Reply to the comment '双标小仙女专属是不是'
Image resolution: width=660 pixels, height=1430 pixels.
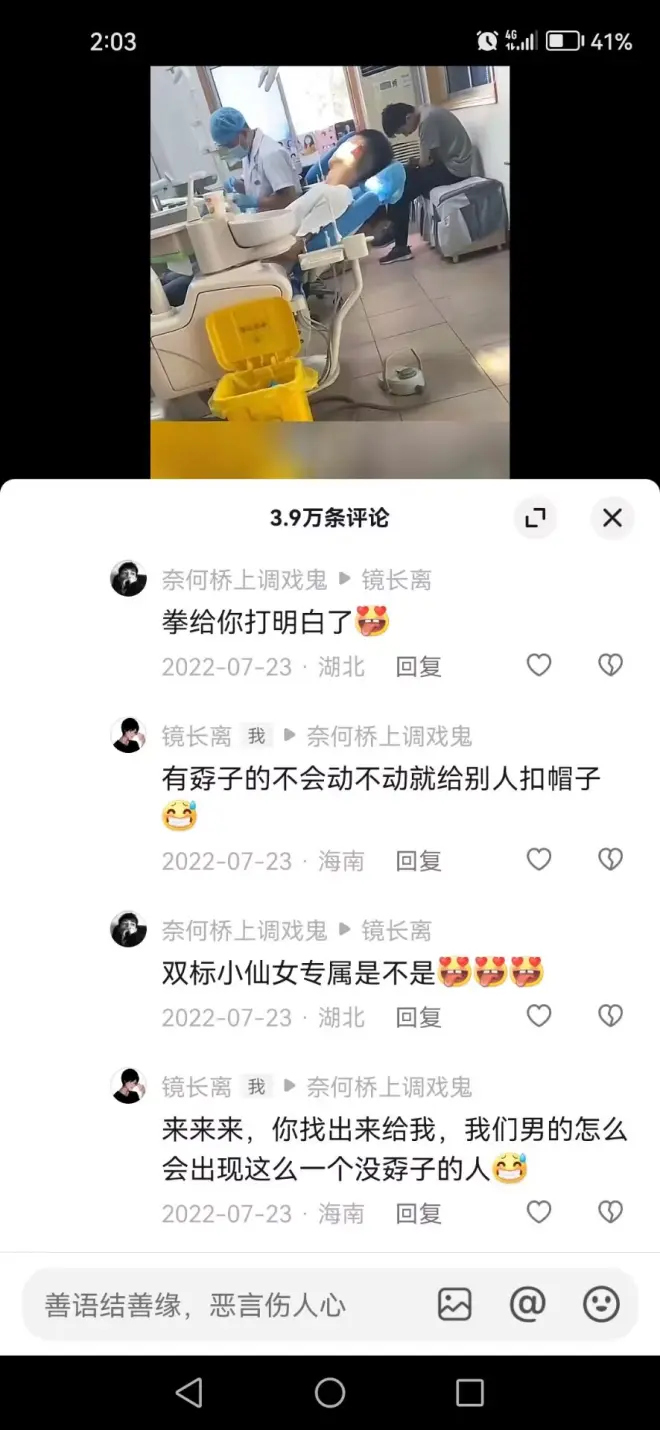[418, 1018]
